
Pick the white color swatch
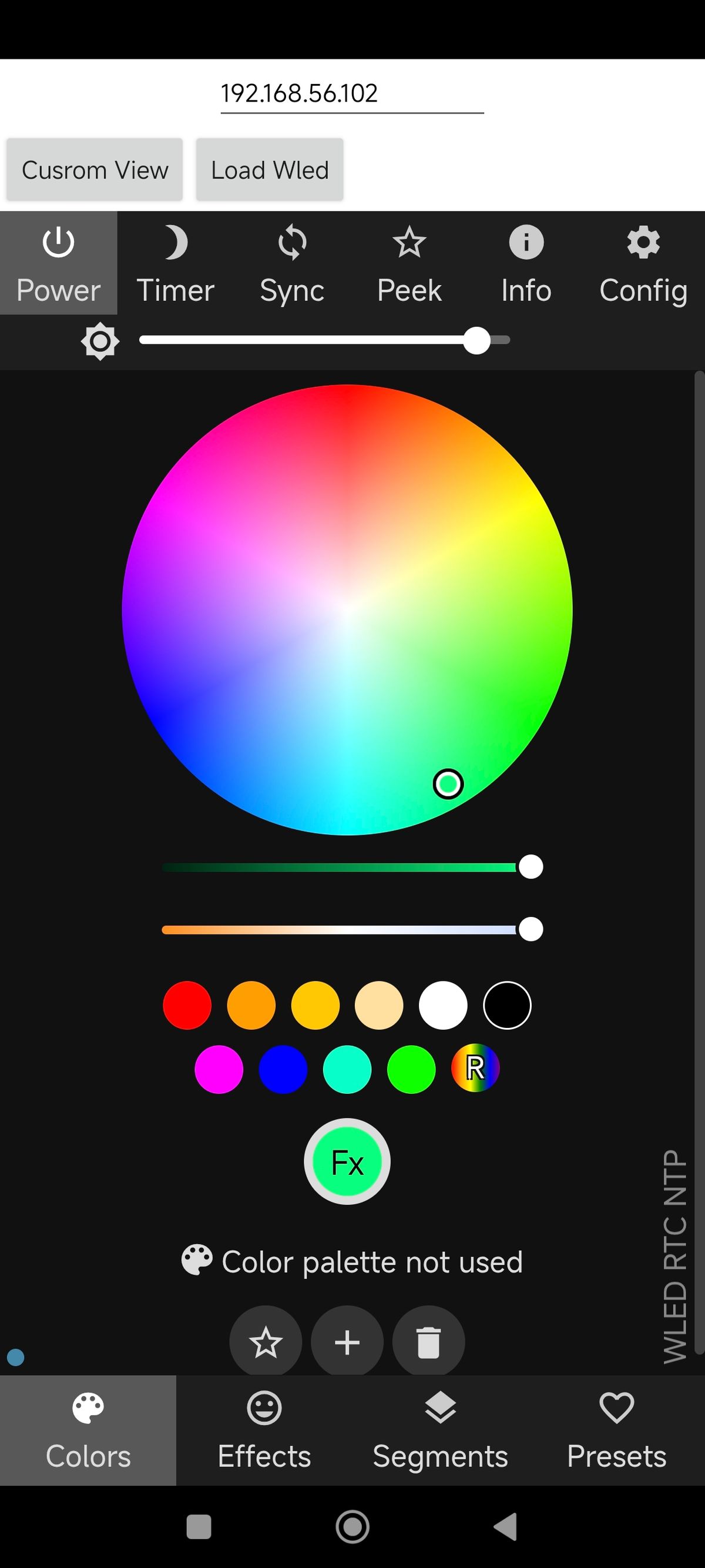tap(443, 1005)
